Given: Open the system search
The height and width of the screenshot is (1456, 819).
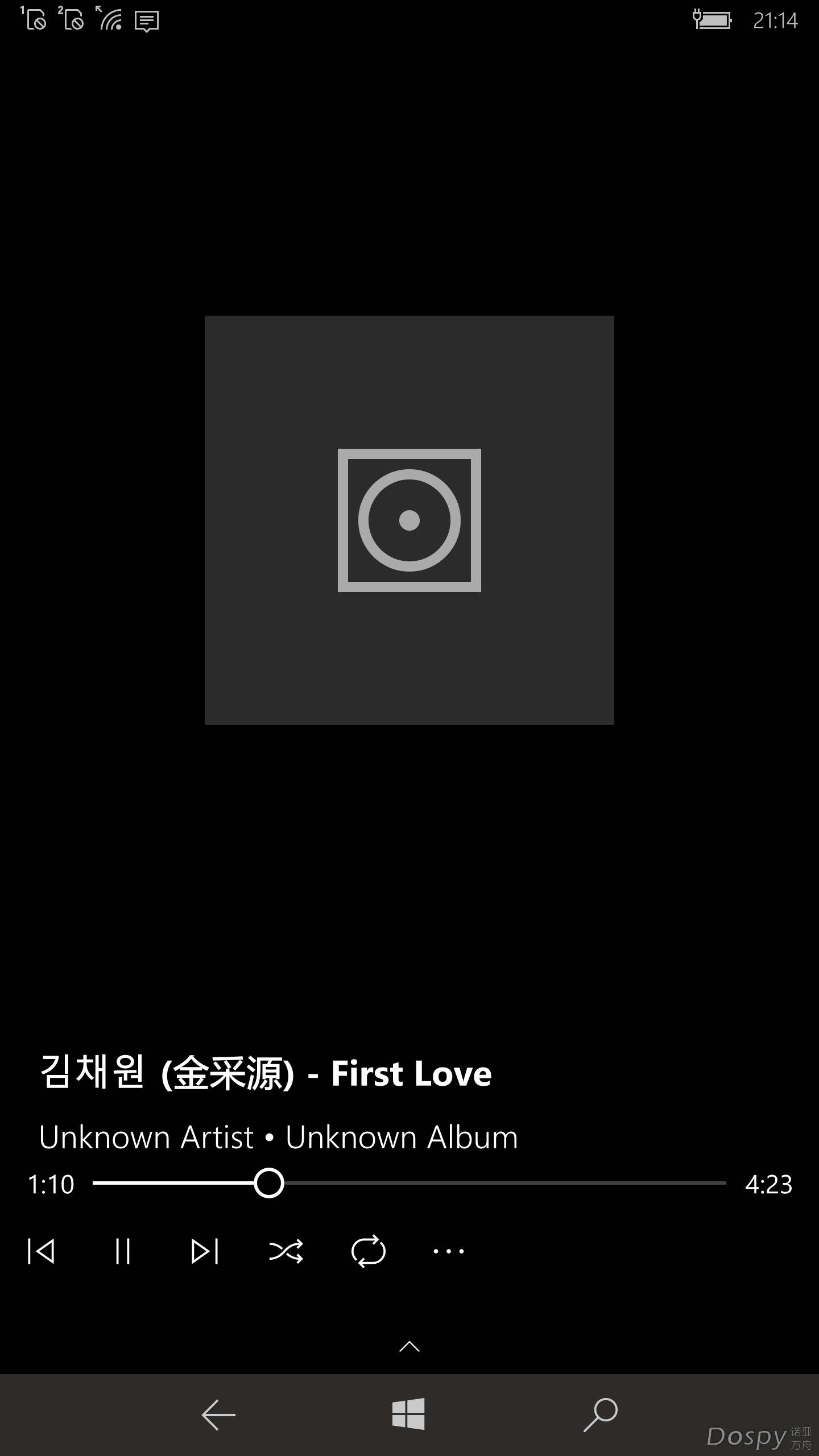Looking at the screenshot, I should (x=601, y=1414).
